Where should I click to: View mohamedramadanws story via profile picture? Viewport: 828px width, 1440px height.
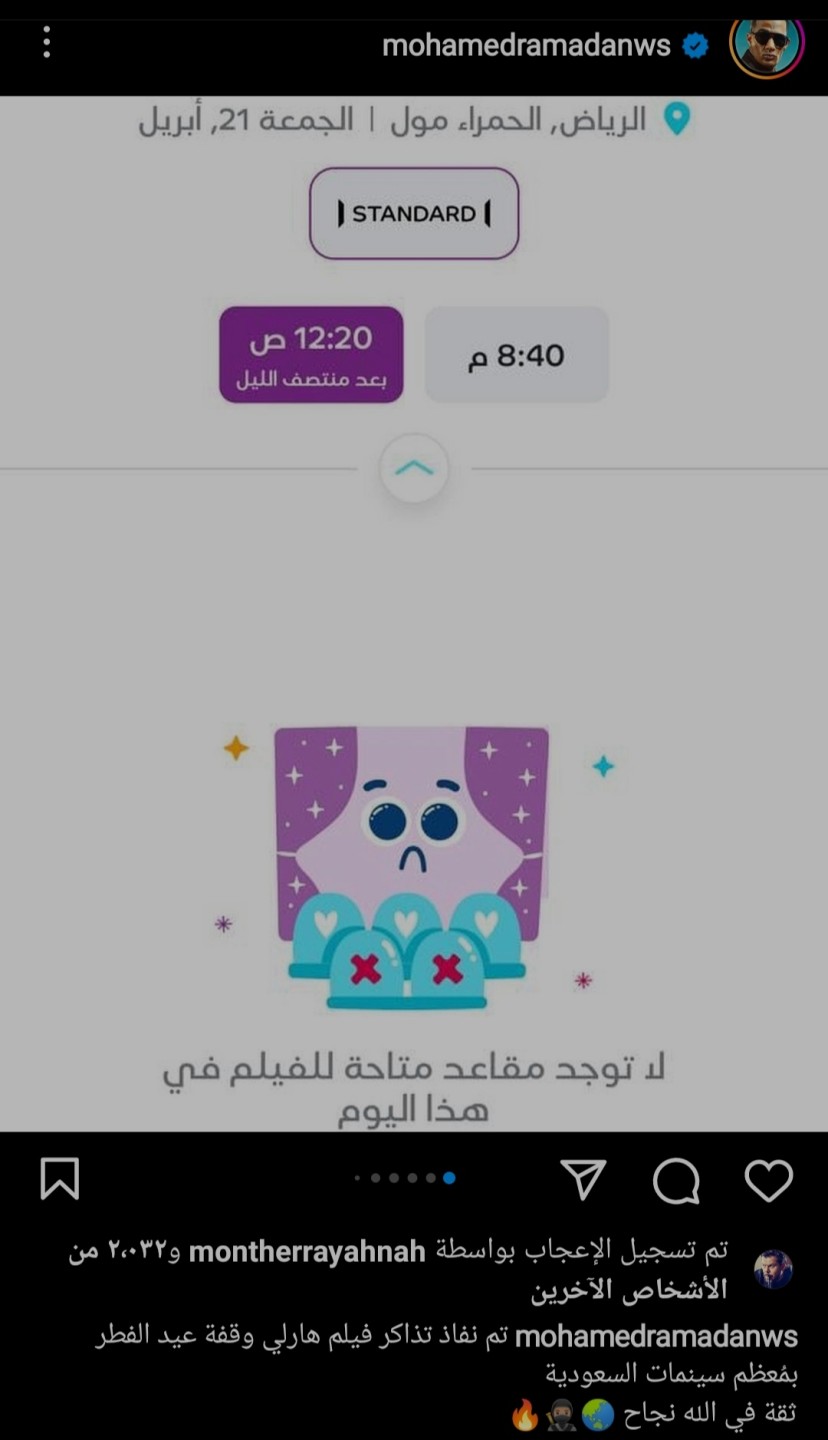[x=766, y=45]
